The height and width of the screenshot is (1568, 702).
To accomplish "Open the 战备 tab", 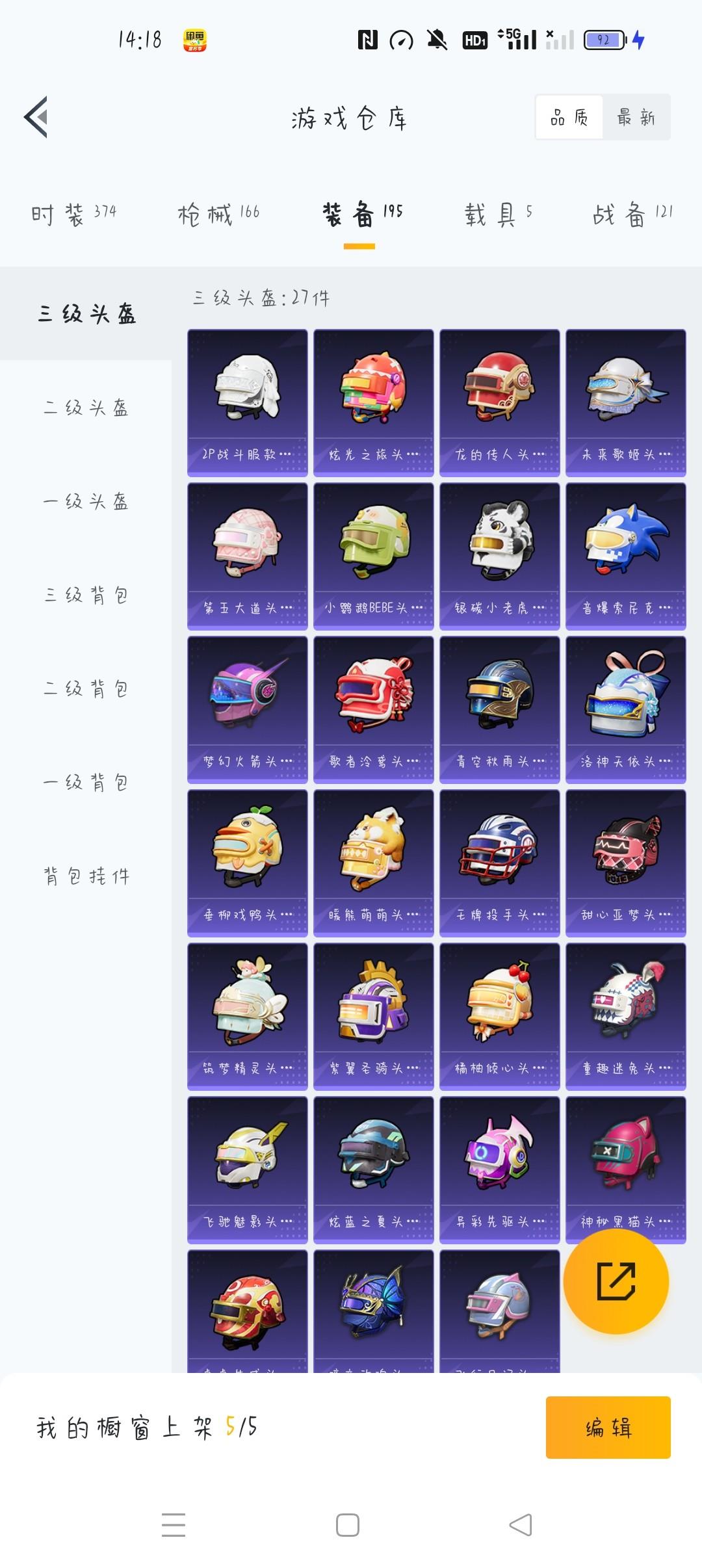I will click(632, 214).
